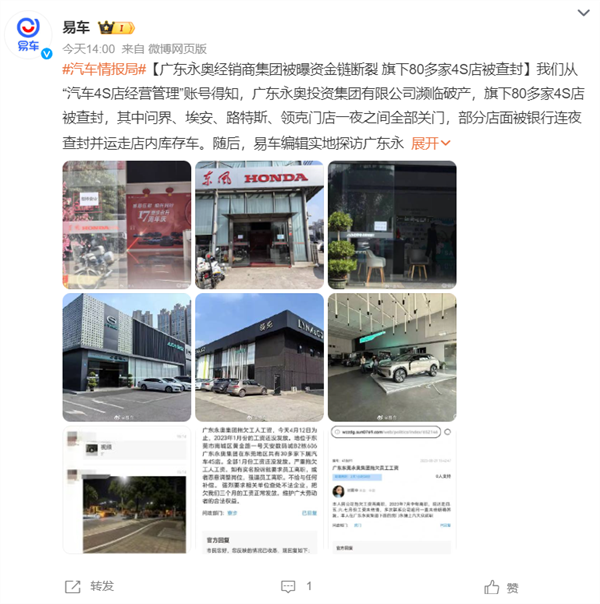This screenshot has height=604, width=600.
Task: Open the wage complaint text screenshot
Action: click(x=258, y=490)
